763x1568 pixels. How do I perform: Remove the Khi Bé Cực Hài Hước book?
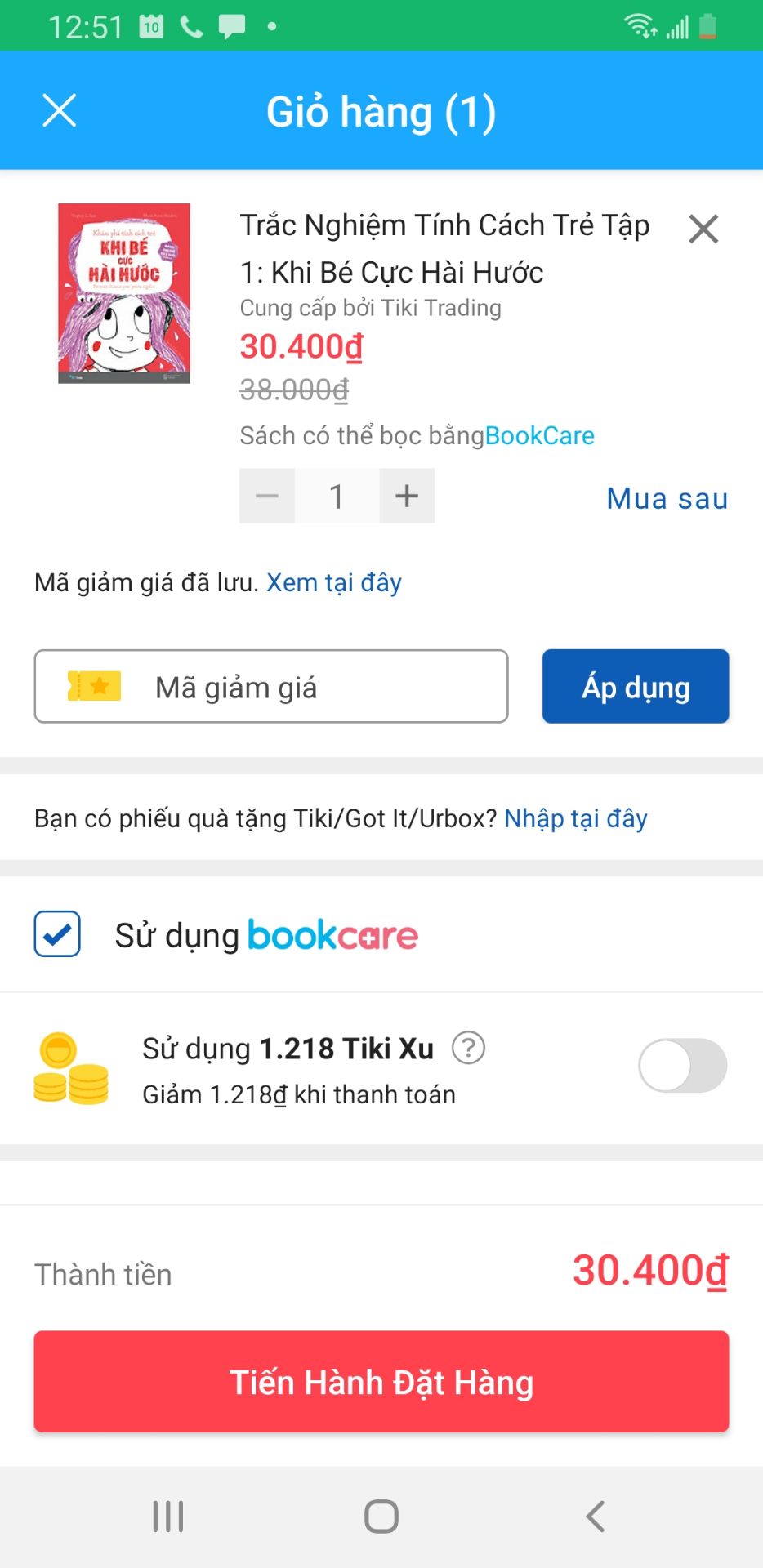click(703, 229)
